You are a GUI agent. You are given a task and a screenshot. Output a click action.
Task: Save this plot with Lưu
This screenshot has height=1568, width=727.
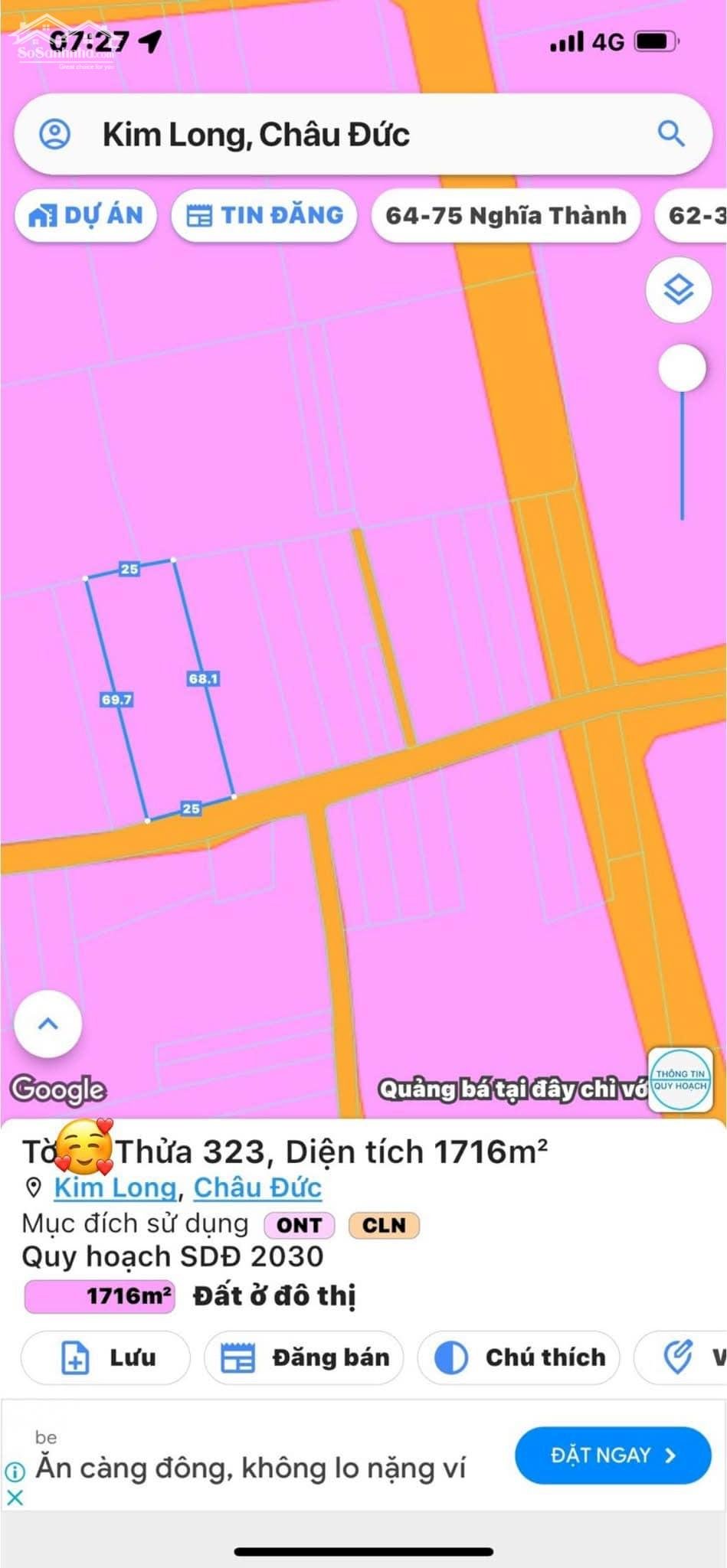106,1357
